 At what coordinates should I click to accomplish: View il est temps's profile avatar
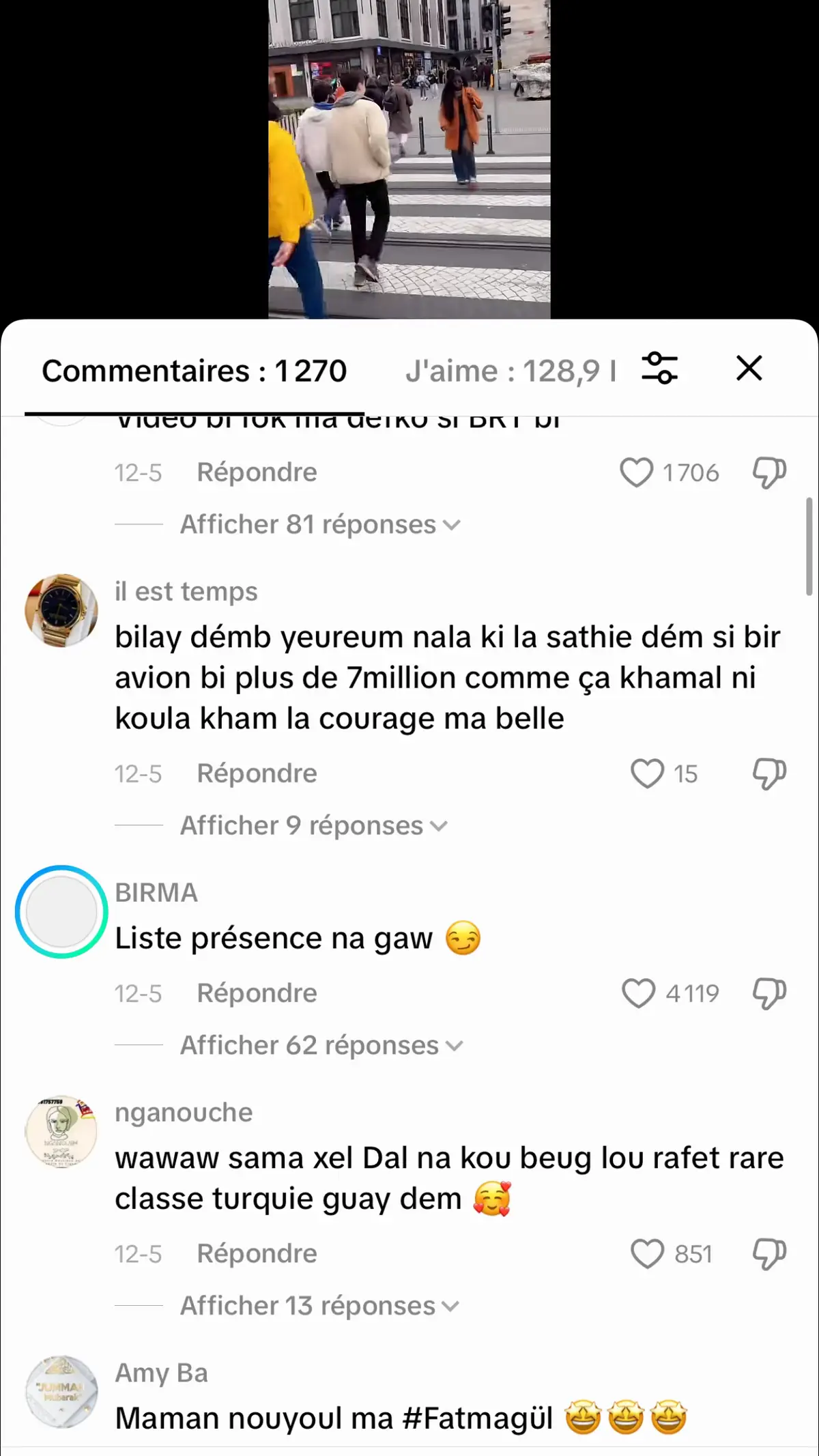[x=61, y=610]
